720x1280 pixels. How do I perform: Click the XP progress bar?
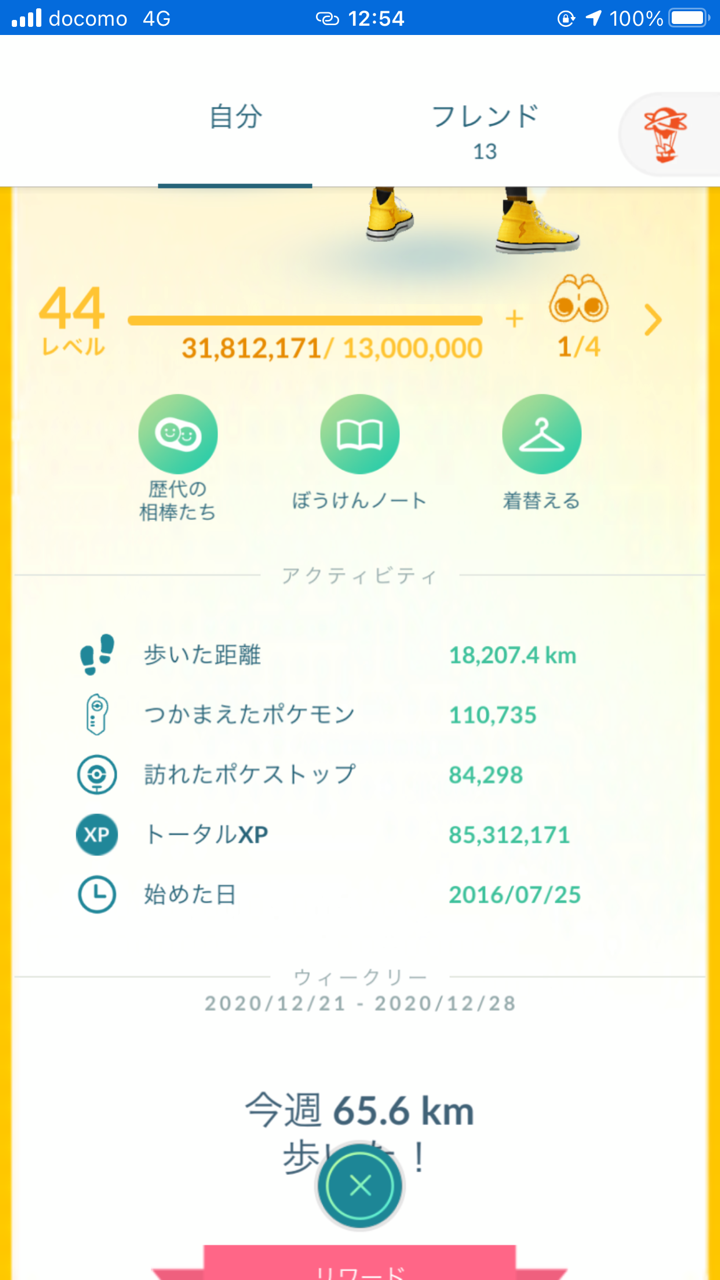(x=305, y=318)
